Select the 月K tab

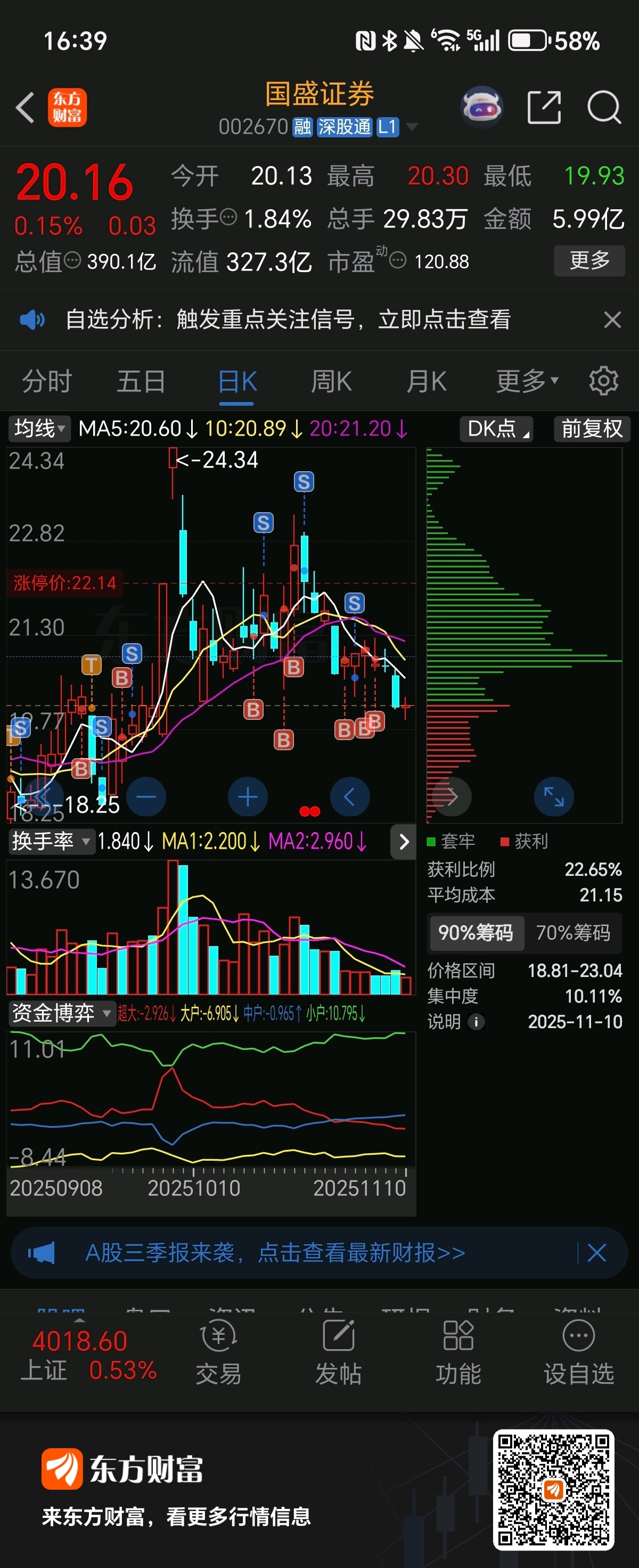click(426, 382)
